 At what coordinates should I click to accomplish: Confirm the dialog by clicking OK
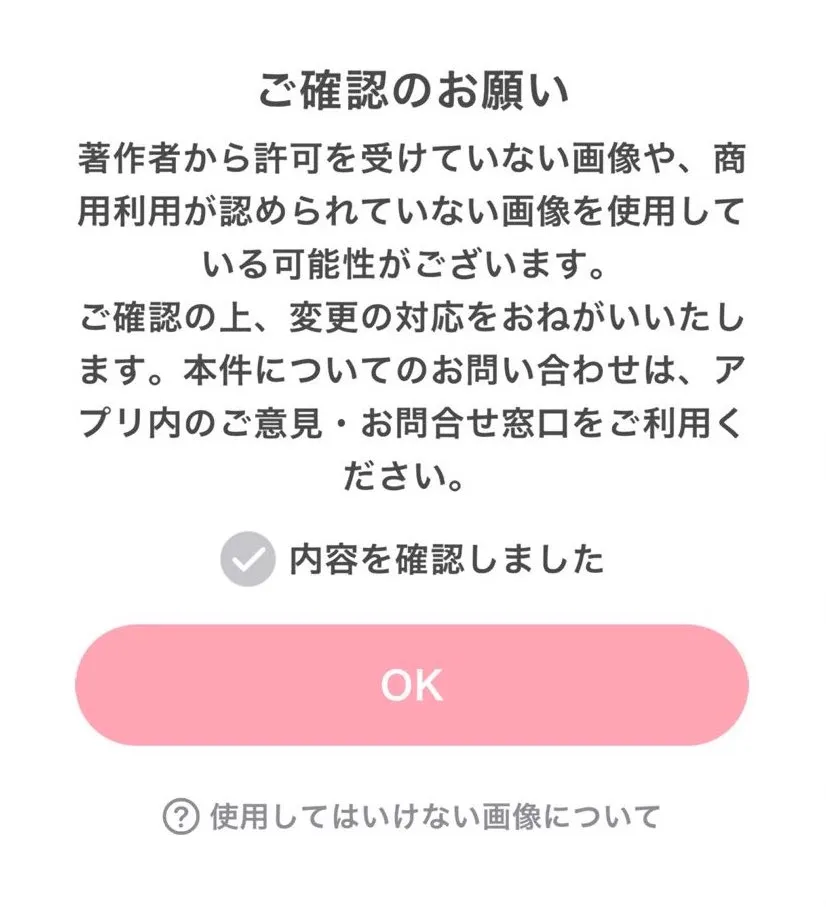click(x=413, y=683)
